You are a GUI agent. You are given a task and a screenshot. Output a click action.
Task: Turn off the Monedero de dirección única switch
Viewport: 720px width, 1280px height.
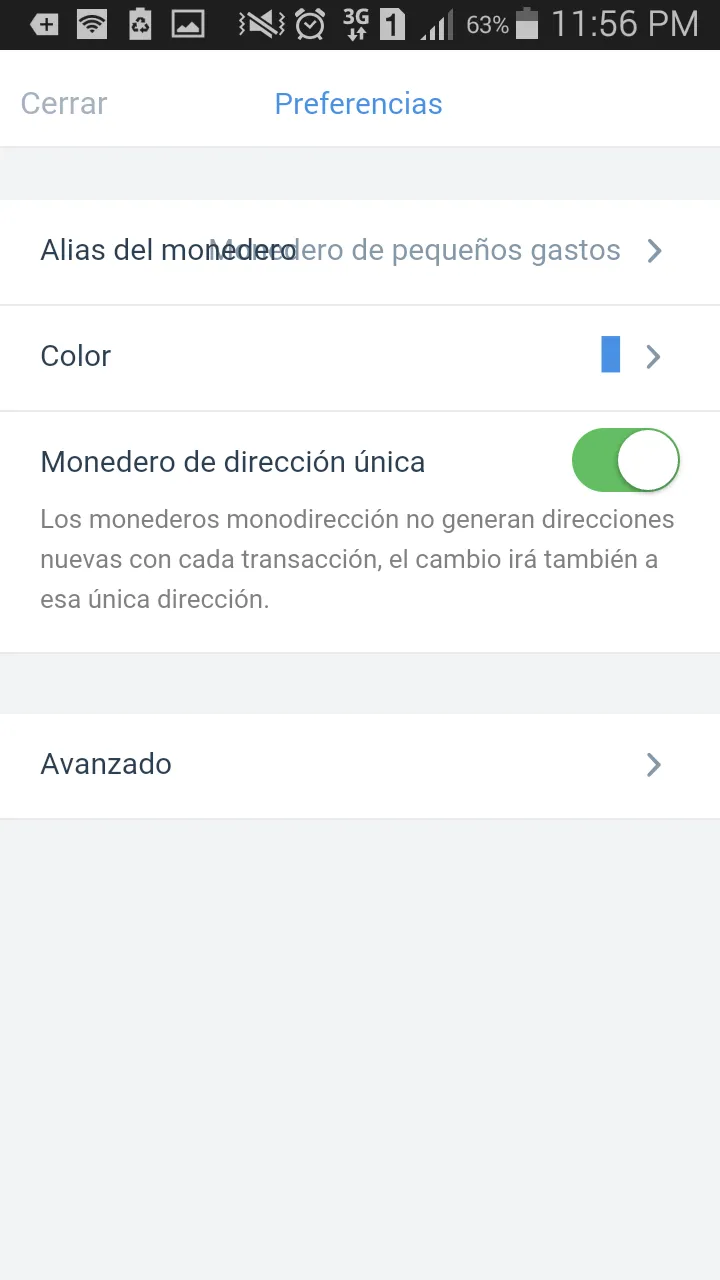click(626, 460)
